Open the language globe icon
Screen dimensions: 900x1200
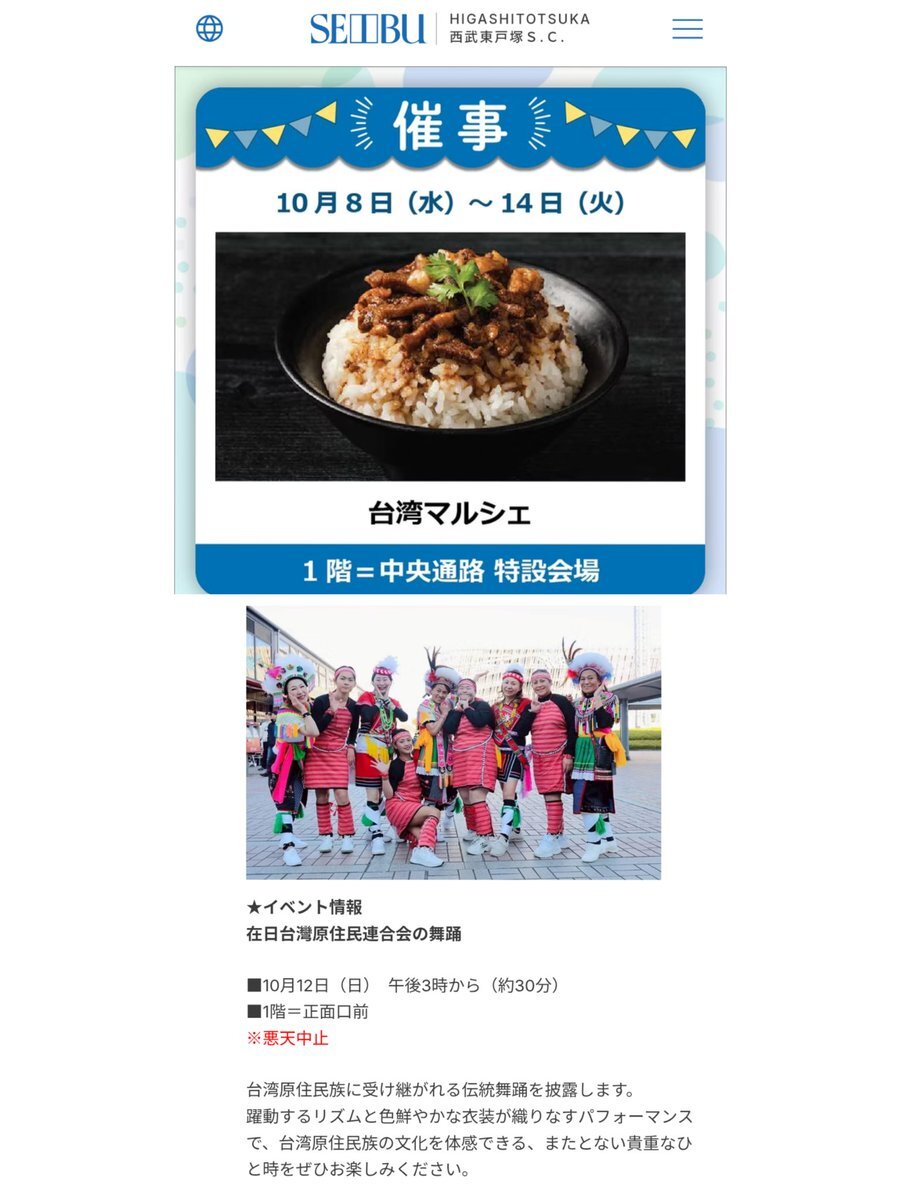click(x=209, y=29)
